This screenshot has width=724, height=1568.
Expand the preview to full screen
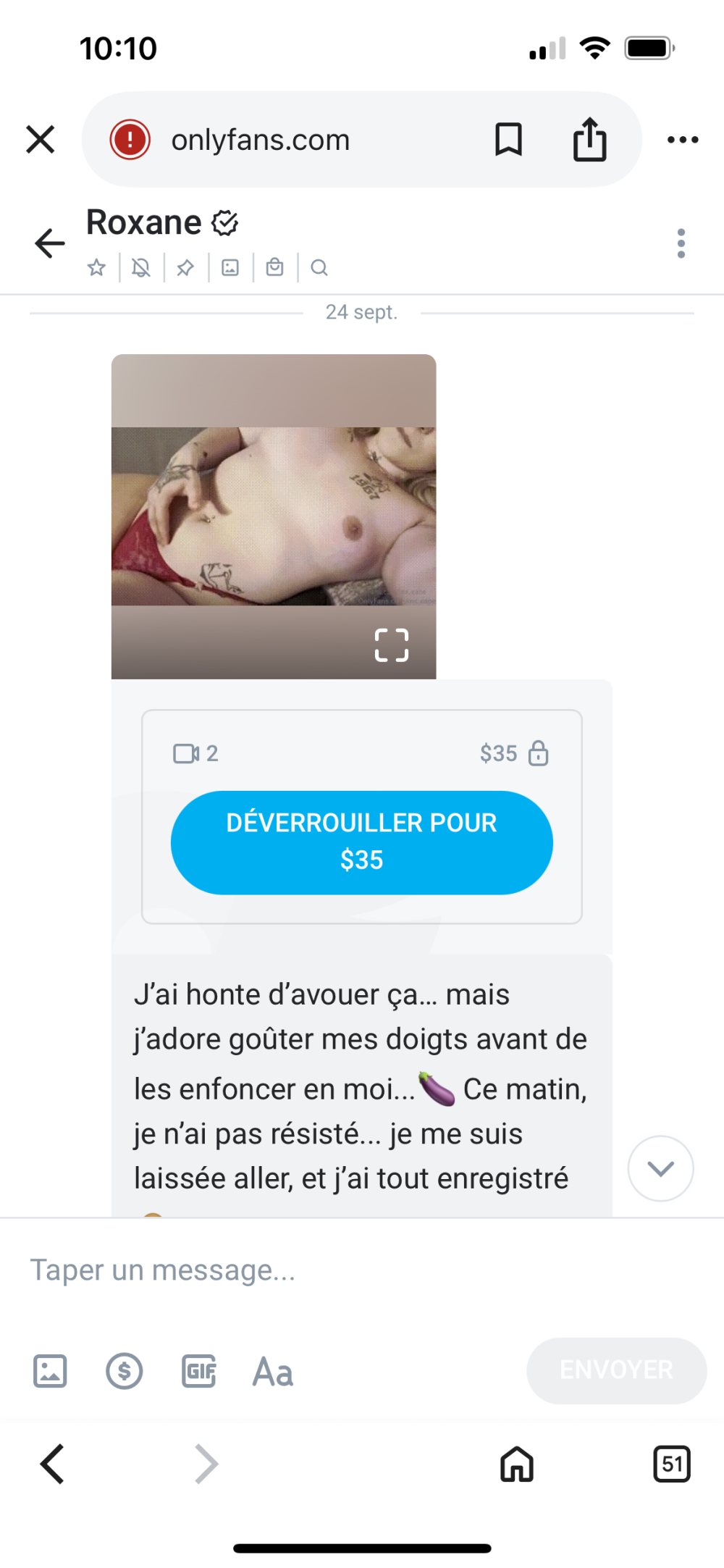click(x=391, y=645)
